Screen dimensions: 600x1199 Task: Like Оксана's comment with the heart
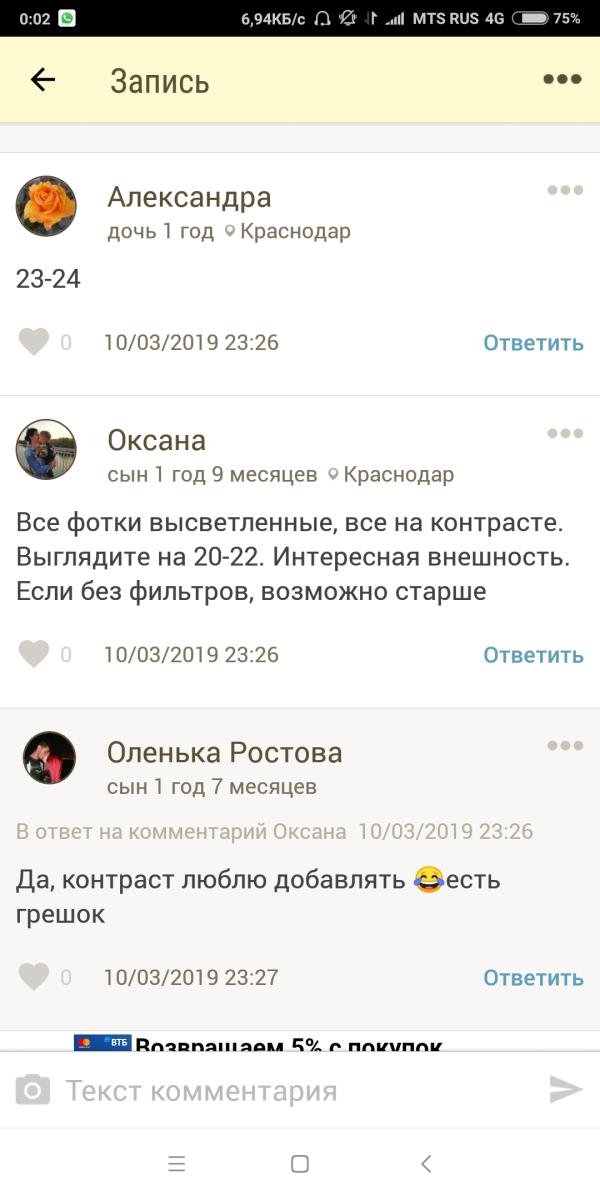(34, 654)
